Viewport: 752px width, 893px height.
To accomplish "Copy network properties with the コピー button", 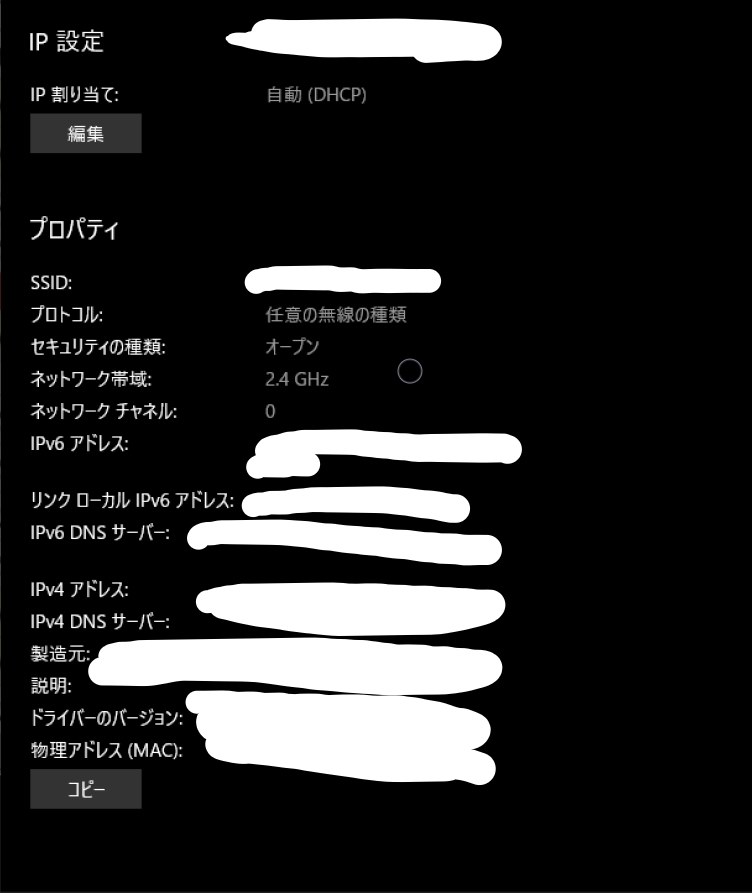I will pos(85,789).
